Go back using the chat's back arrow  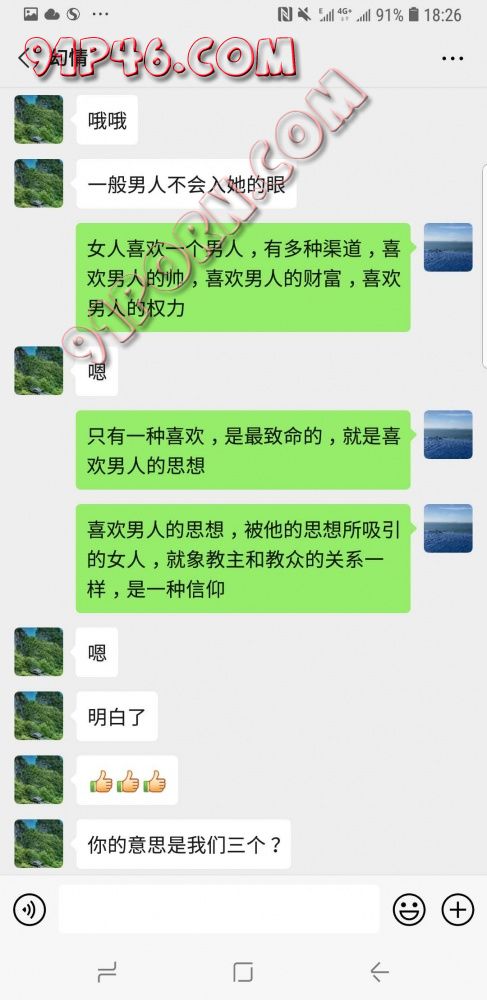24,58
